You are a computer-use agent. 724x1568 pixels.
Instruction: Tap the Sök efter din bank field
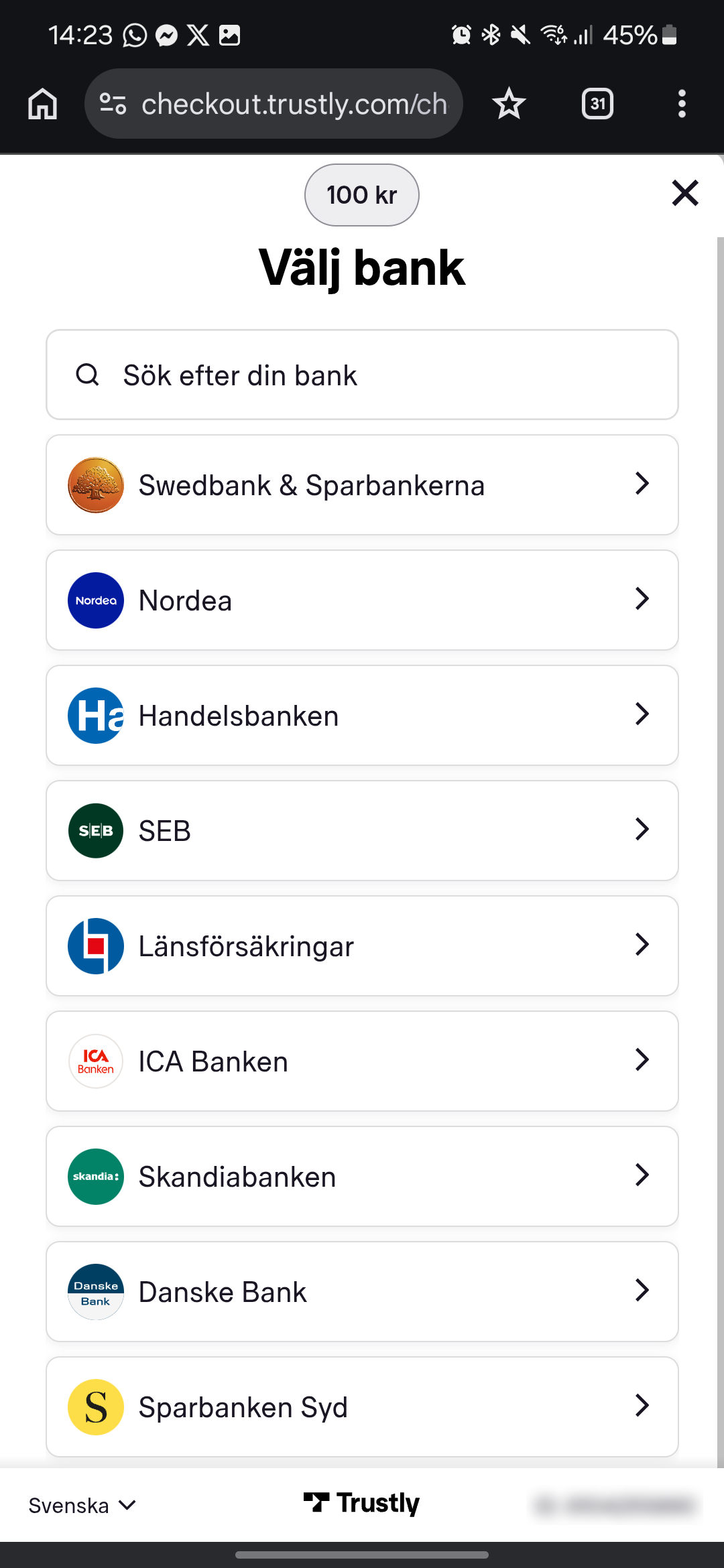point(362,375)
